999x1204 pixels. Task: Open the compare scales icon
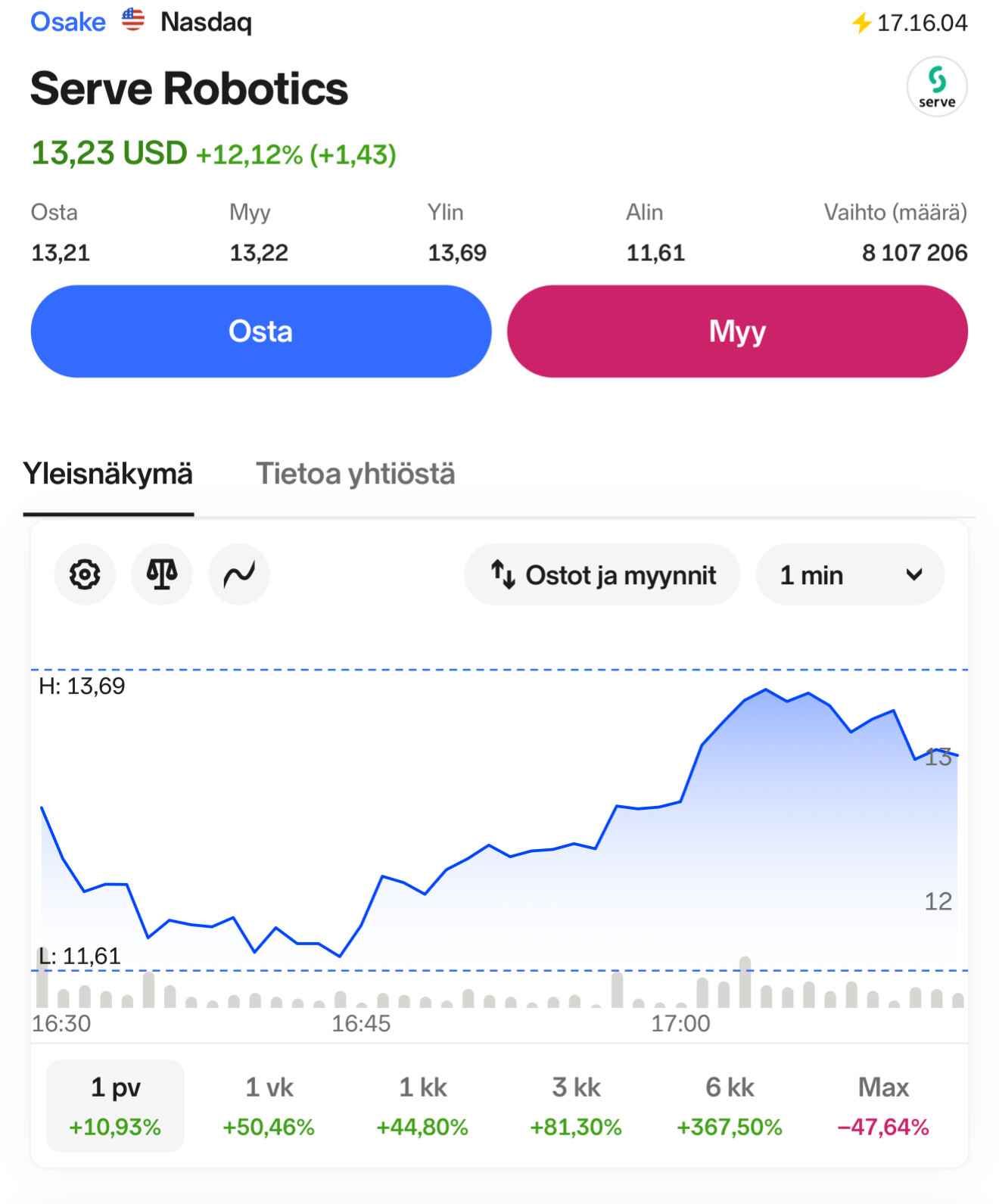[x=162, y=575]
